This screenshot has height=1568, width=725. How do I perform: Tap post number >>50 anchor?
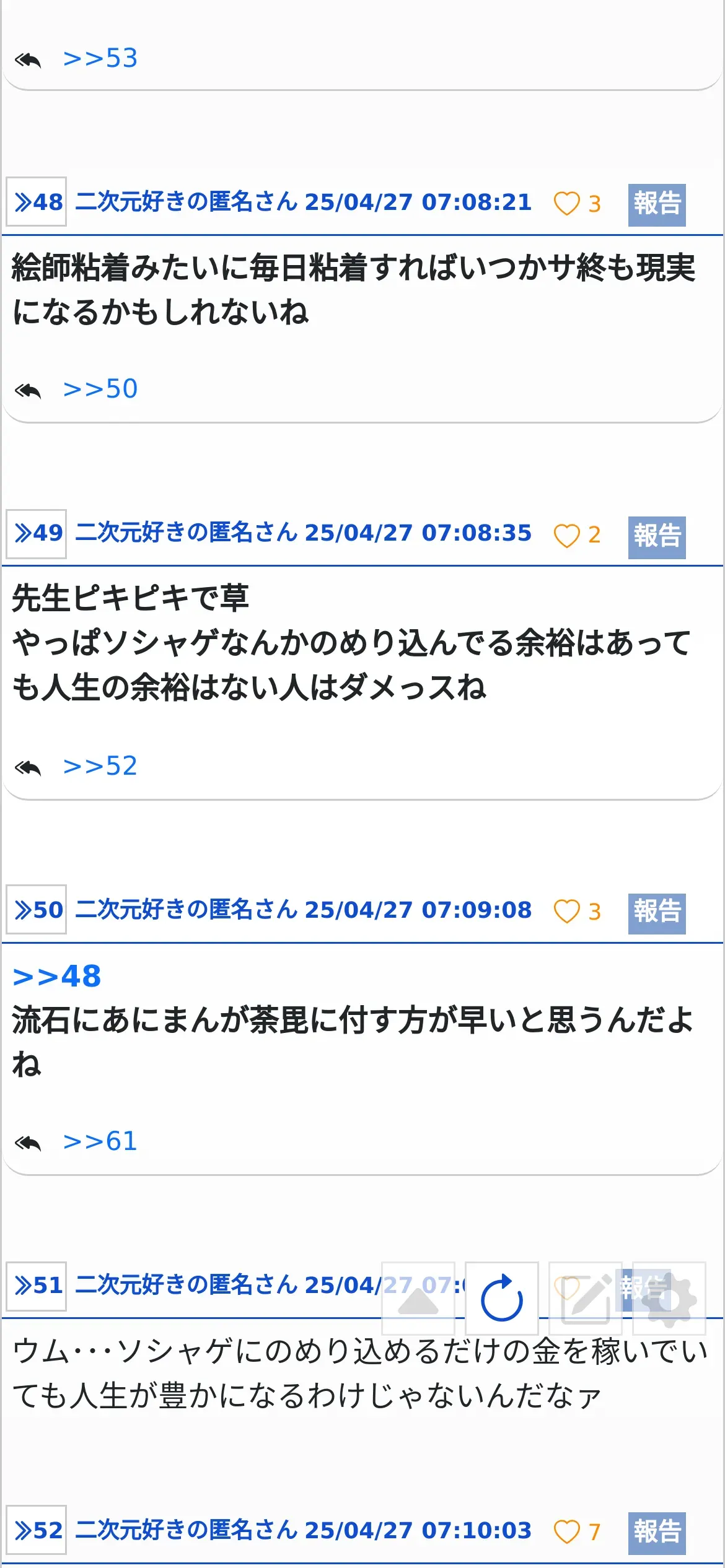coord(37,909)
